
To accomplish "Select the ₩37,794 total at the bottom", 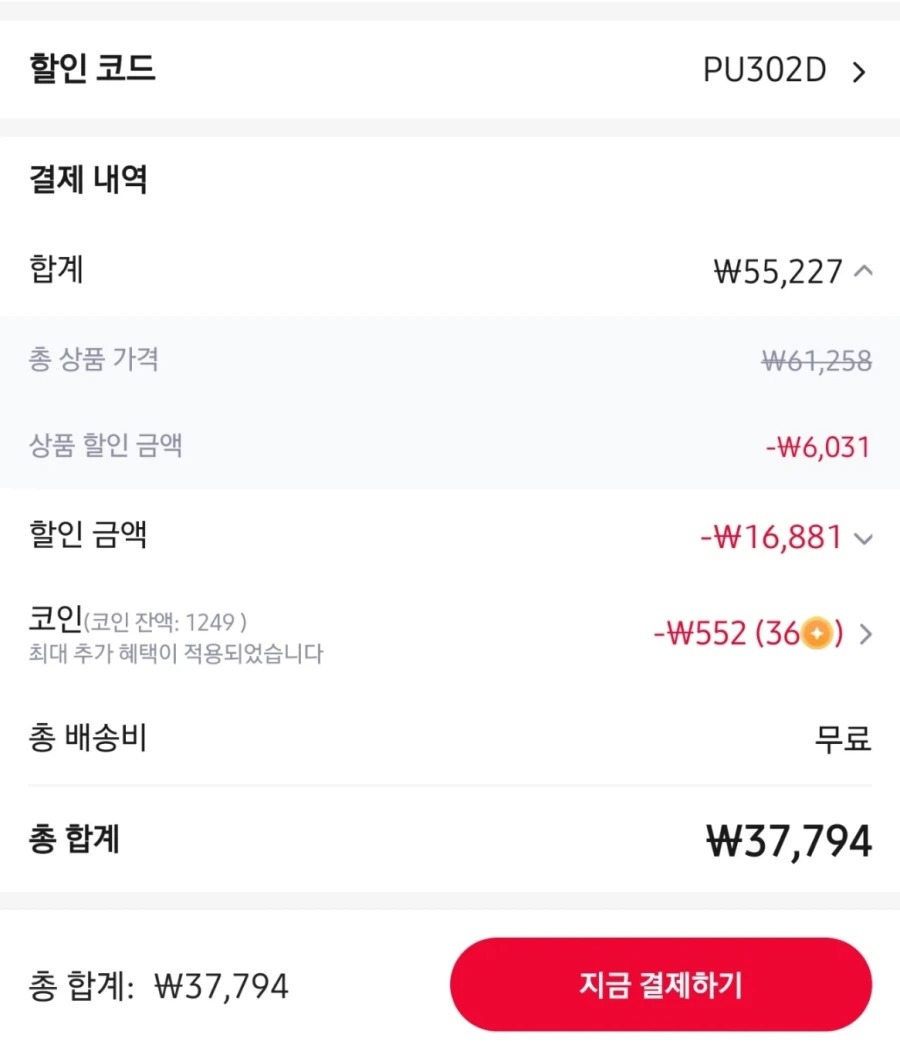I will (227, 985).
